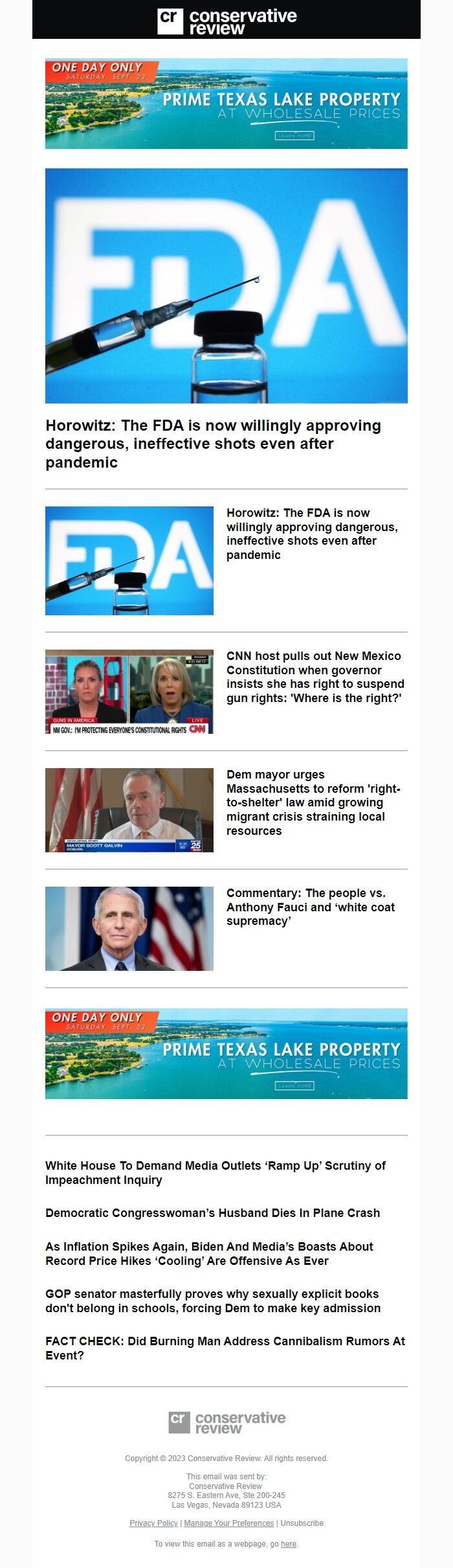Open Burning Man cannibalism fact check

click(225, 1348)
